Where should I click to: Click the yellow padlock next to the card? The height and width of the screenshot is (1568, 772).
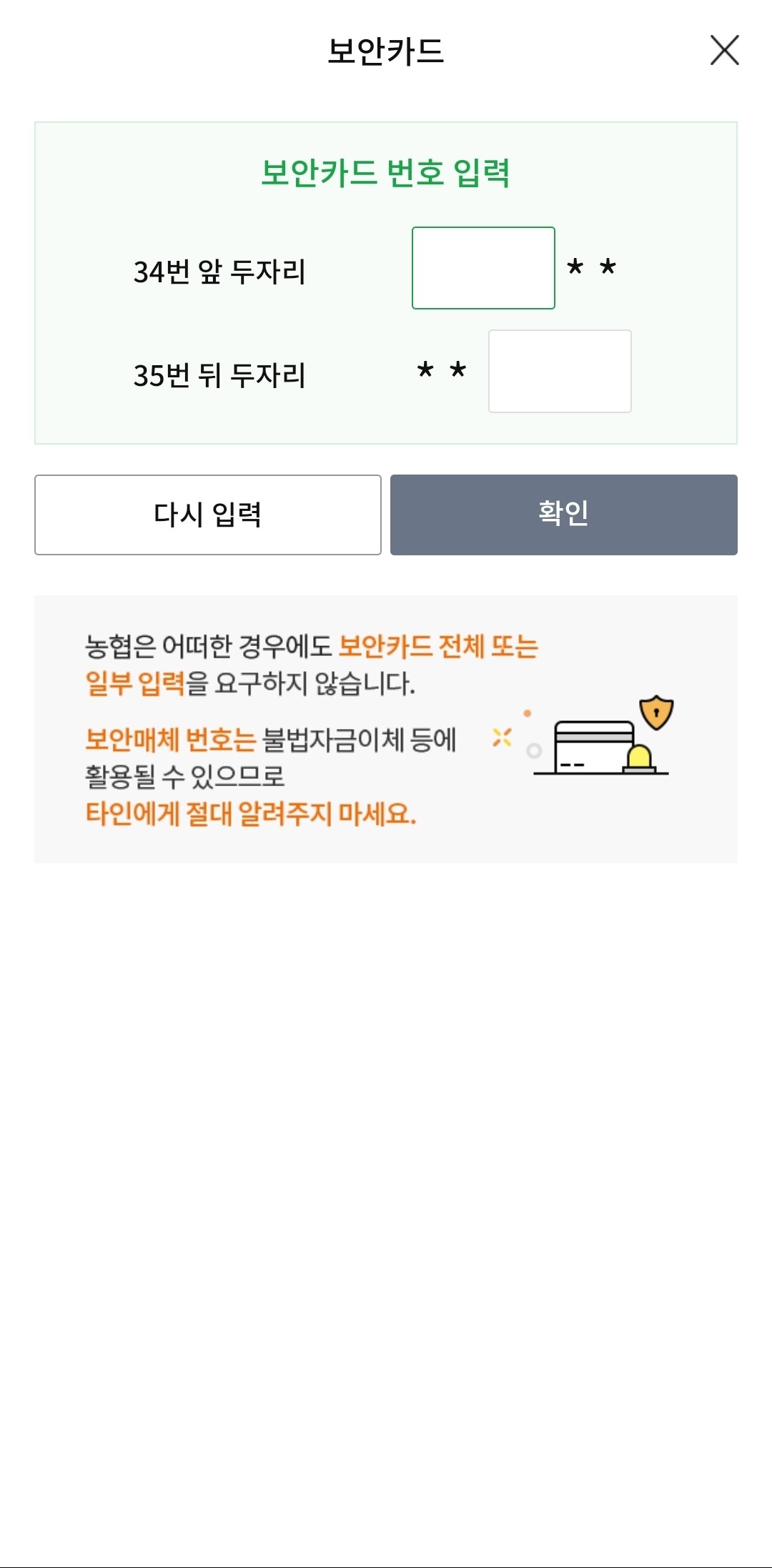640,758
